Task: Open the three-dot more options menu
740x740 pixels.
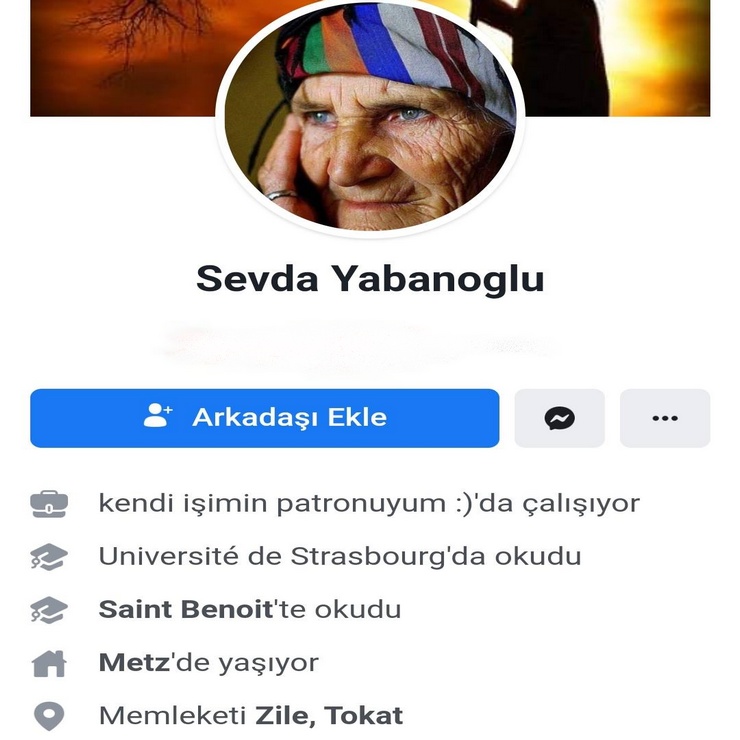Action: 665,418
